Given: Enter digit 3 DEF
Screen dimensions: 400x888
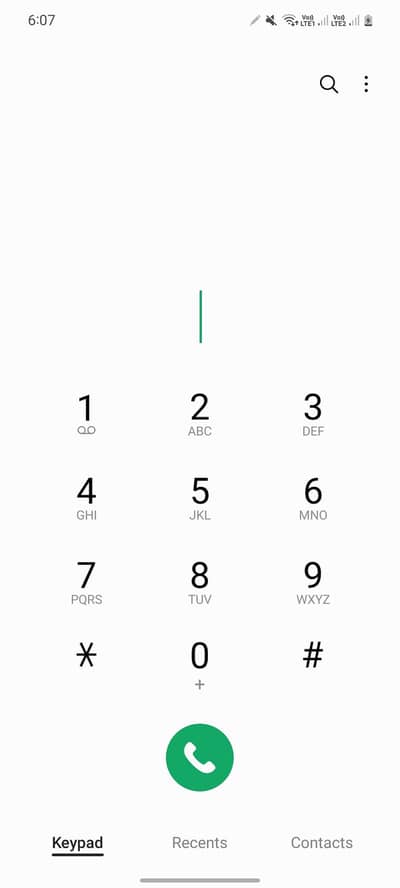Looking at the screenshot, I should coord(313,415).
